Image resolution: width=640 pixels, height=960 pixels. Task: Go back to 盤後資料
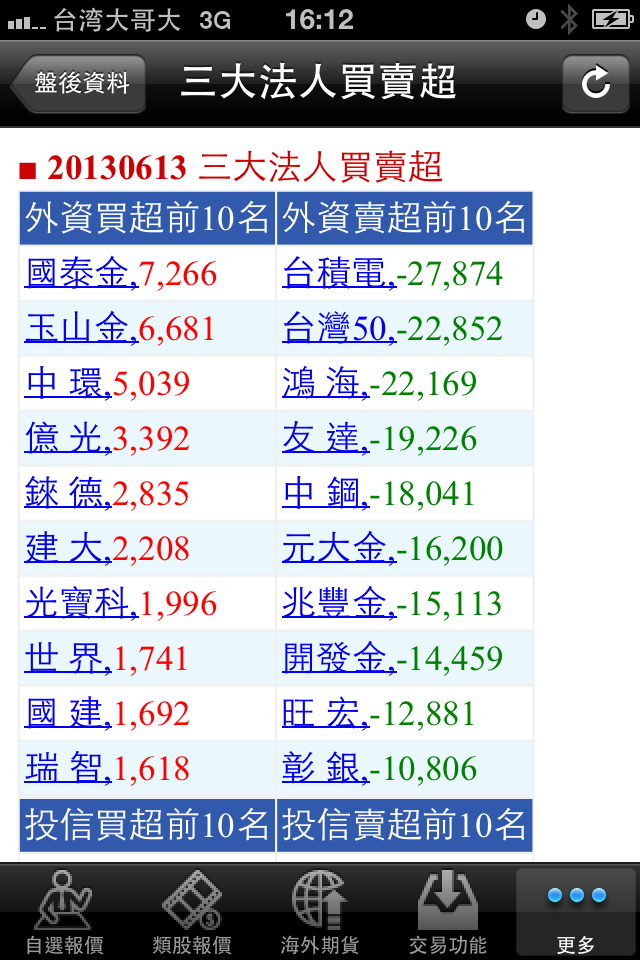(x=79, y=83)
